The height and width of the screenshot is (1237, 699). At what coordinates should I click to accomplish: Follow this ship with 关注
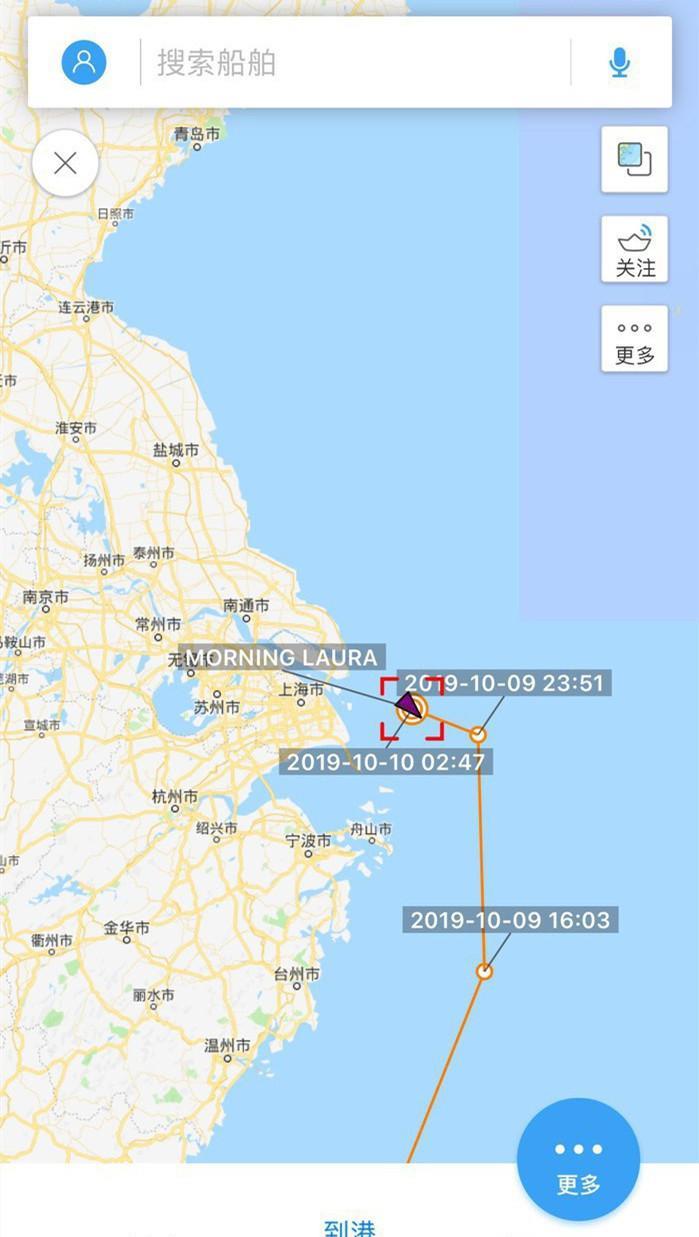point(634,249)
